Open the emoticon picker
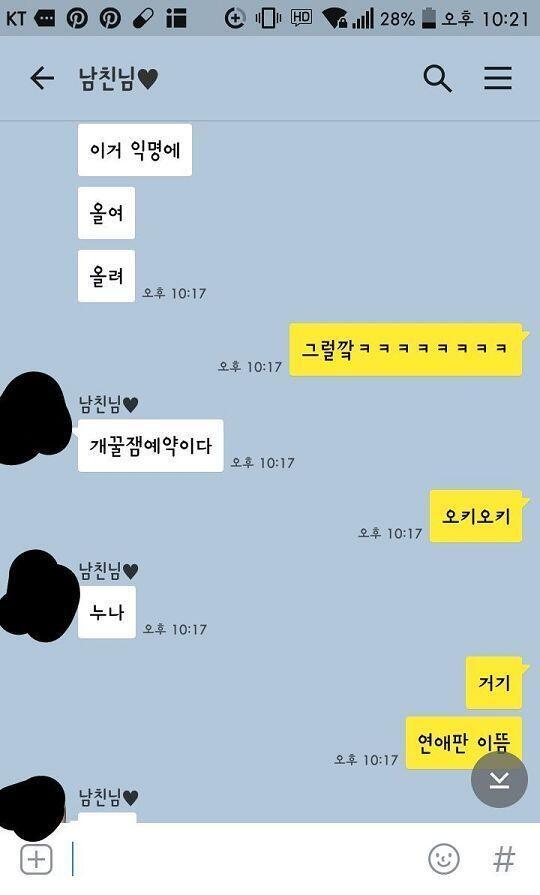Screen dimensions: 540x895 [444, 859]
